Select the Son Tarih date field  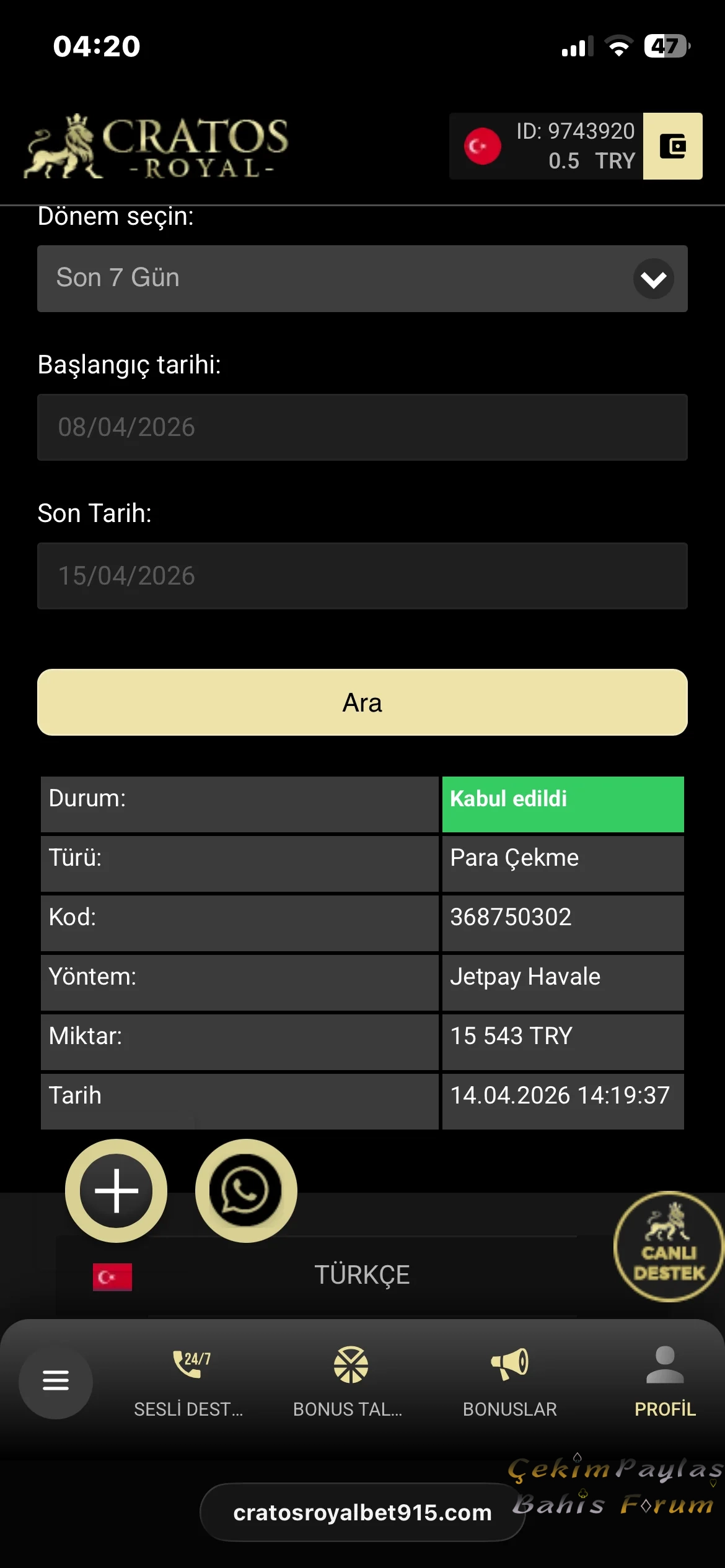[362, 576]
